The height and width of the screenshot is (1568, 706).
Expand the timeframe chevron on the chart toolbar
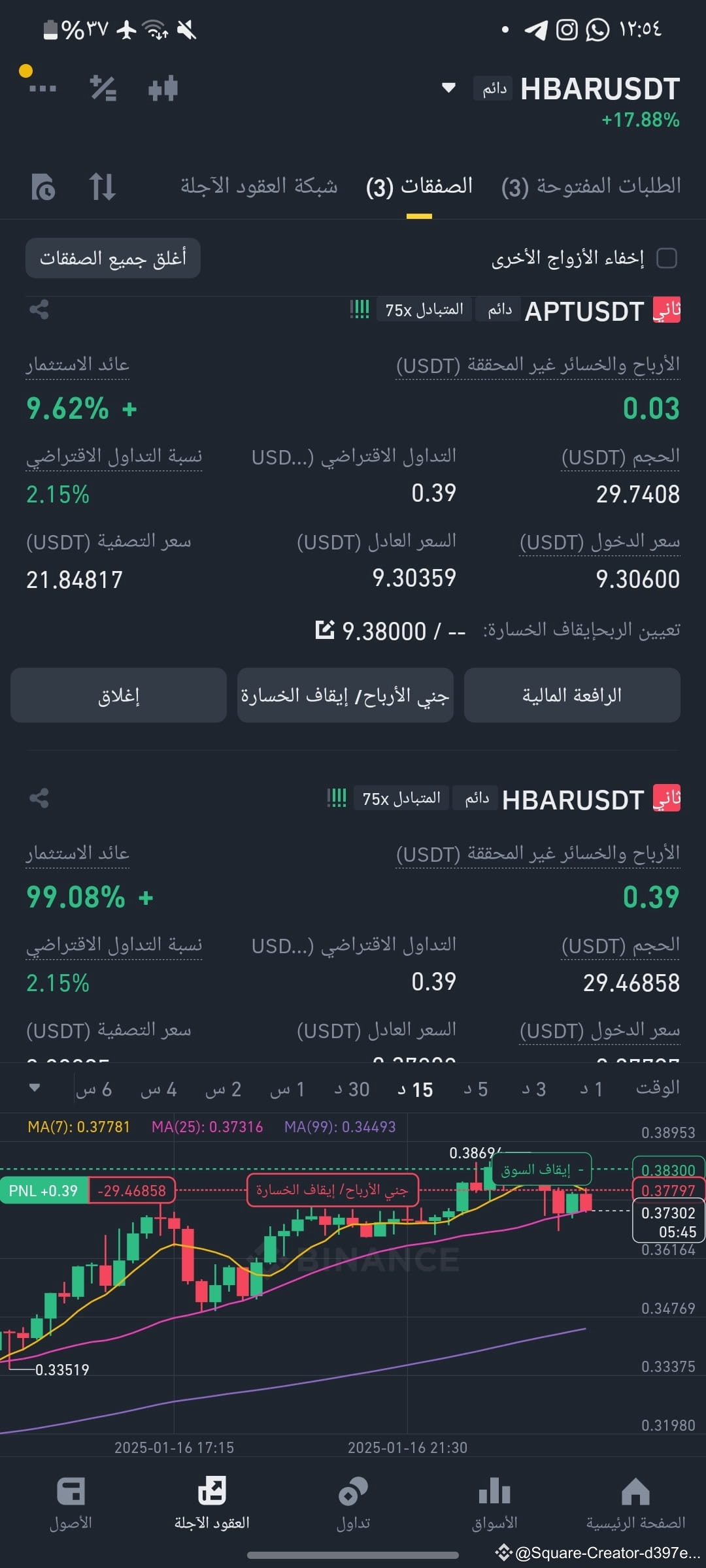[34, 1087]
